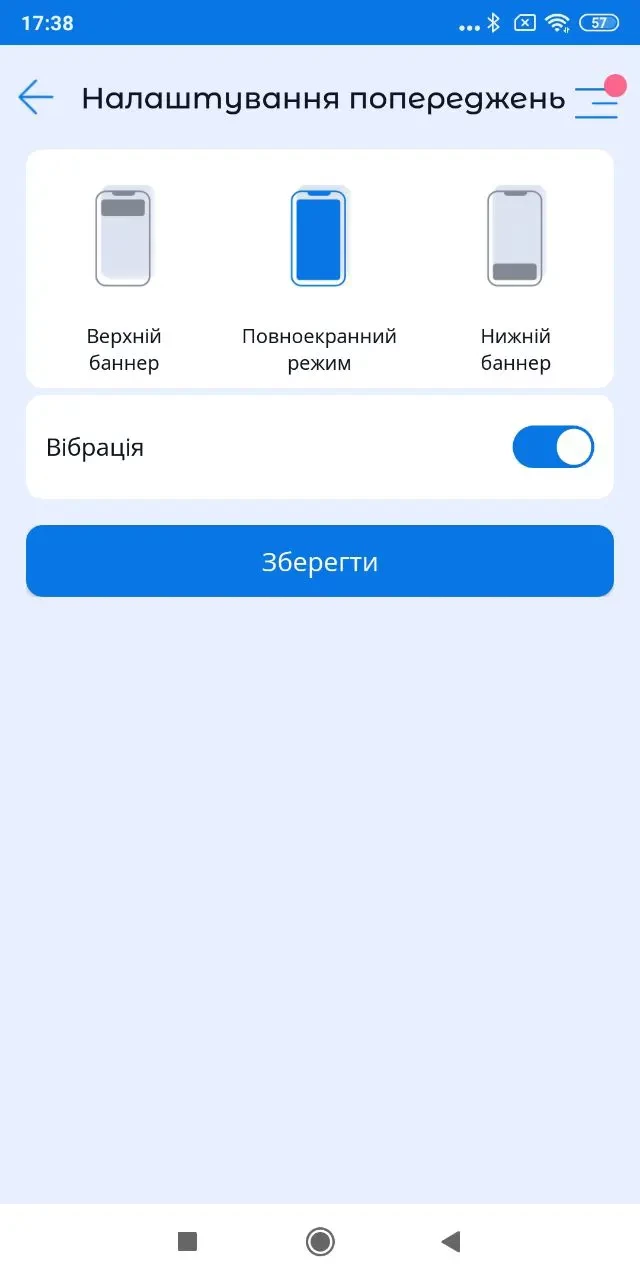Open recent apps via the system square button

(x=187, y=1241)
